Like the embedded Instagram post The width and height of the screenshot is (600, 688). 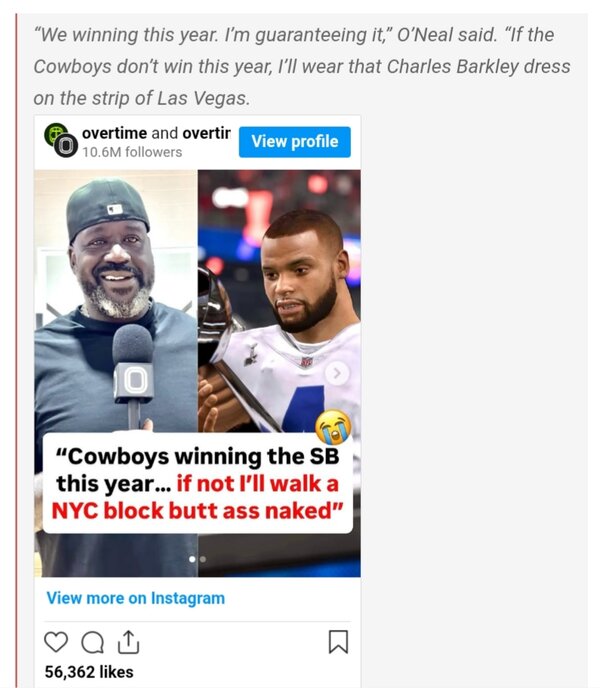(56, 642)
